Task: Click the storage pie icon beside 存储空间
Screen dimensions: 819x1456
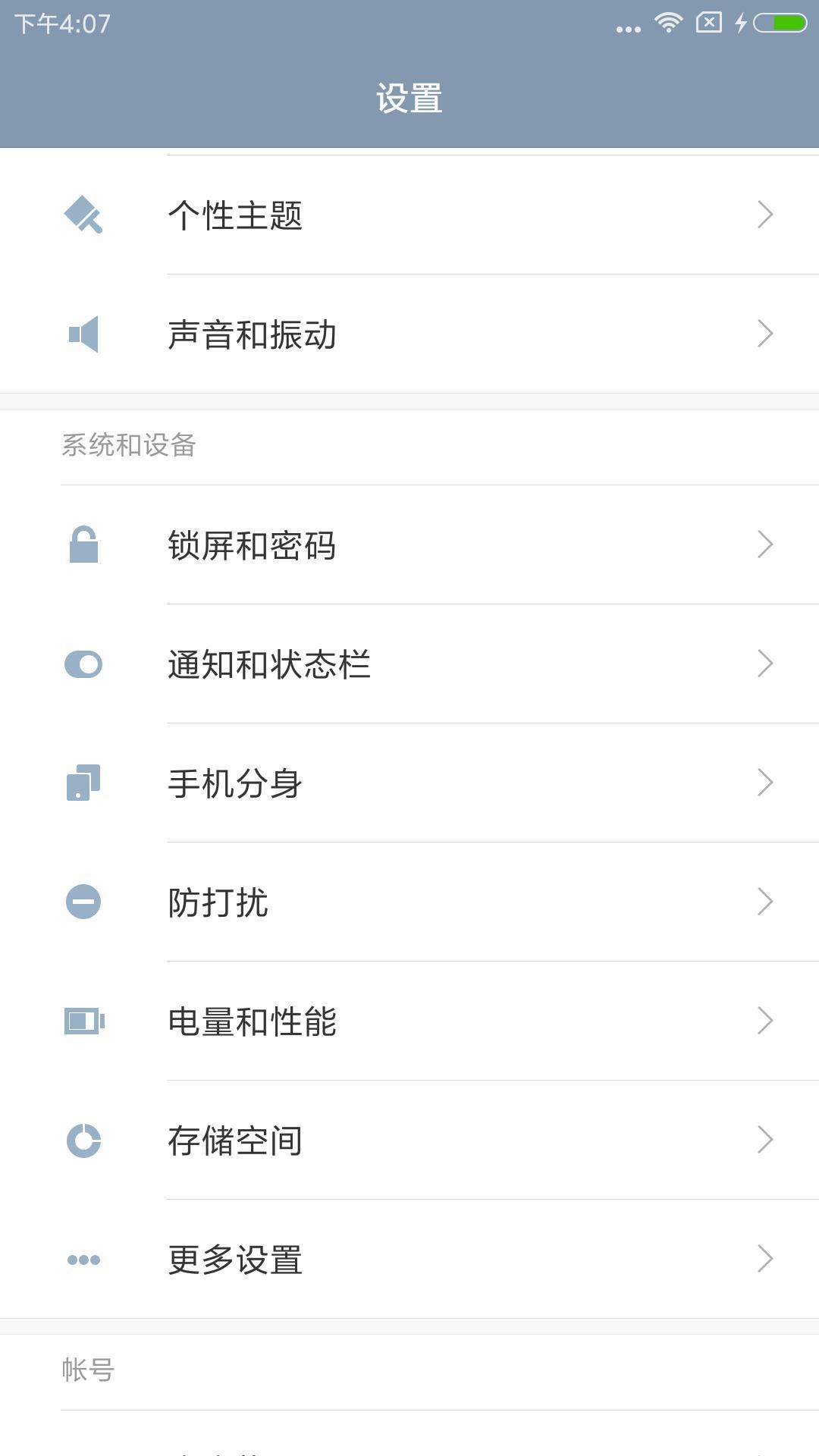Action: 84,1139
